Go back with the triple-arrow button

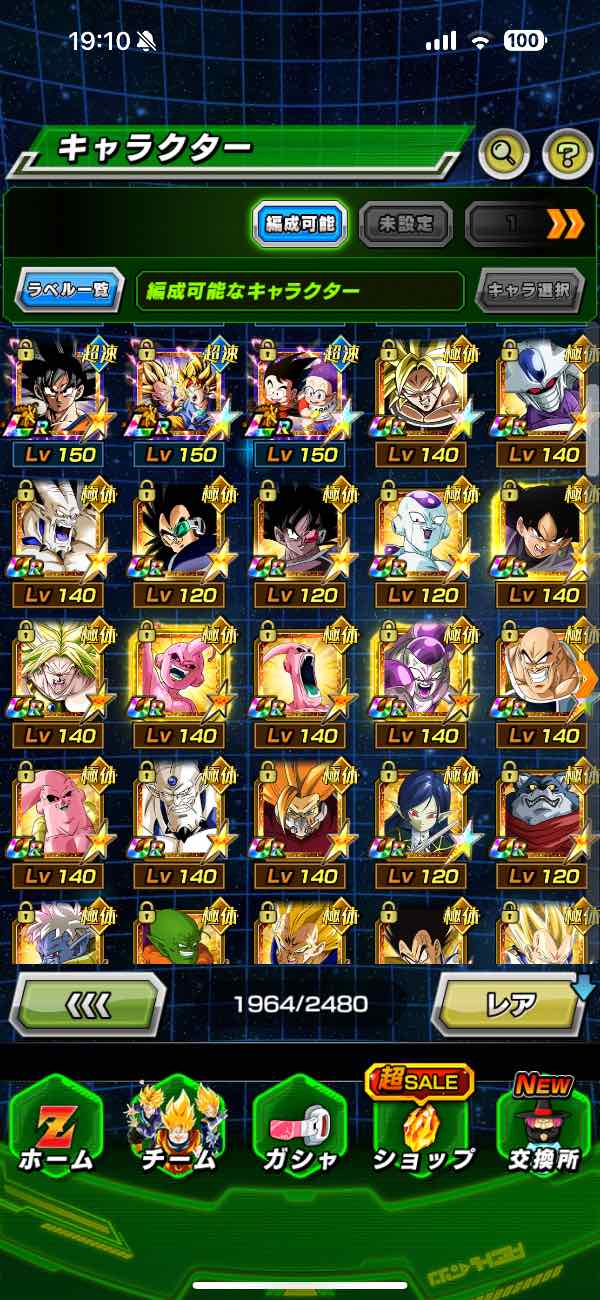tap(88, 1003)
